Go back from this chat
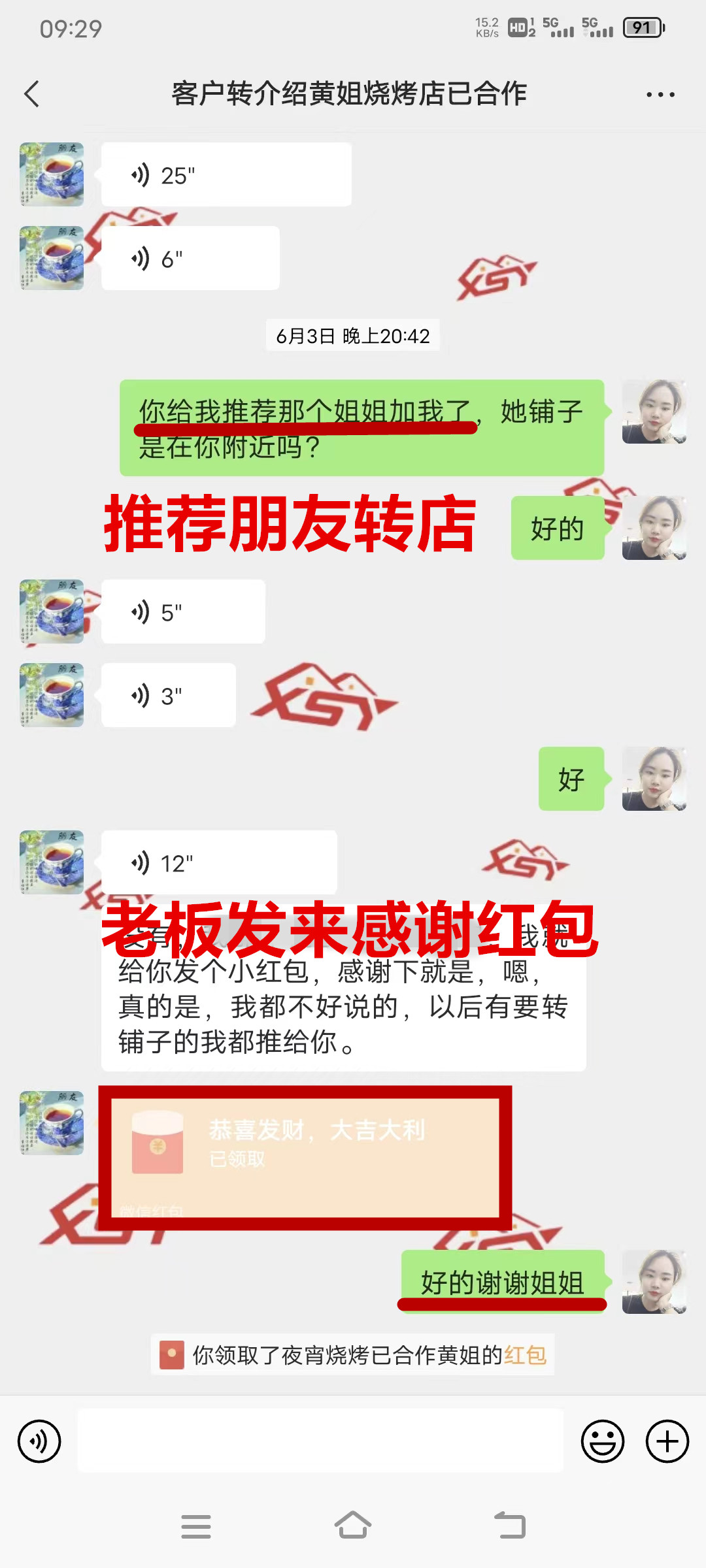This screenshot has width=706, height=1568. point(32,94)
